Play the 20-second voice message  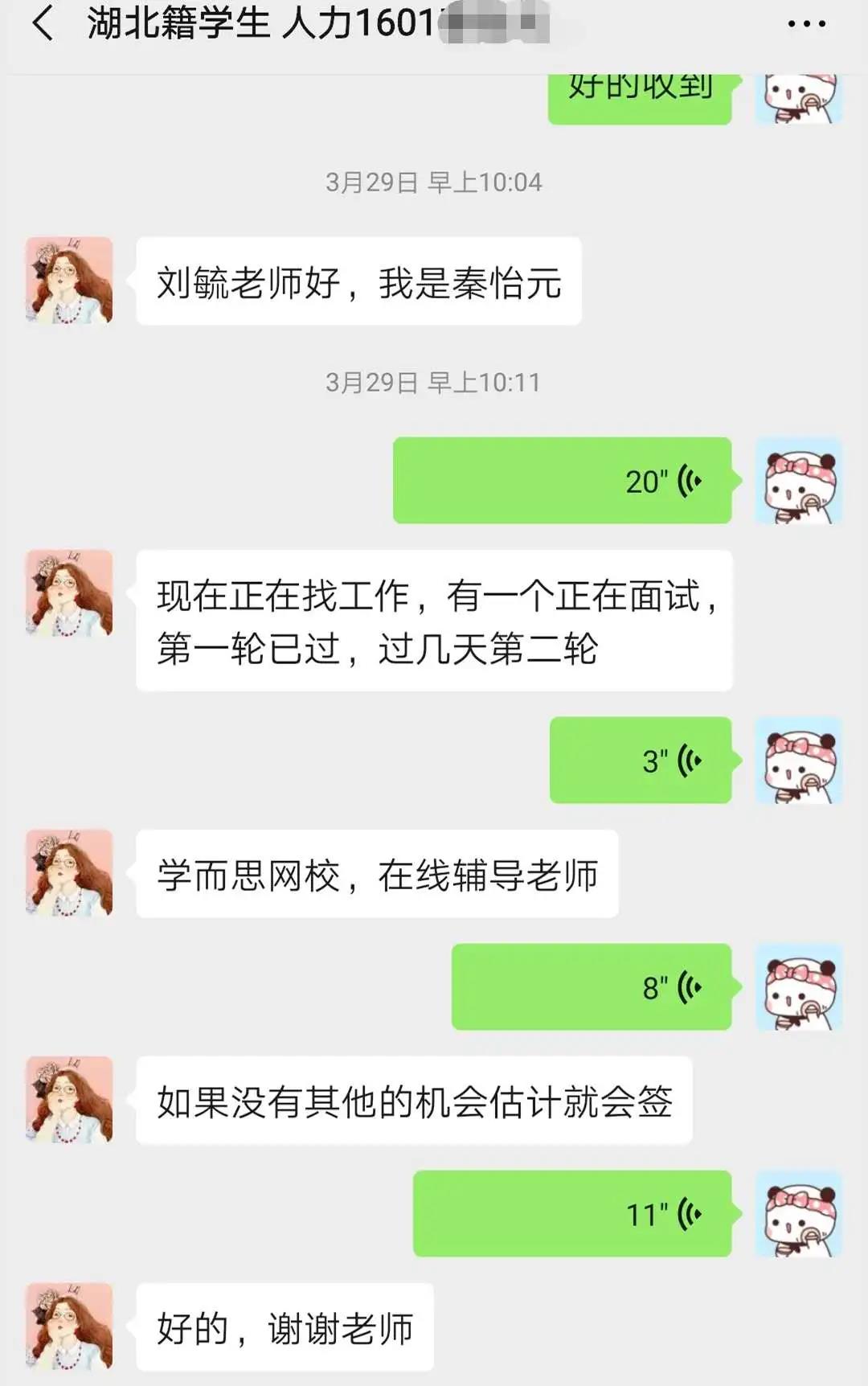coord(562,481)
